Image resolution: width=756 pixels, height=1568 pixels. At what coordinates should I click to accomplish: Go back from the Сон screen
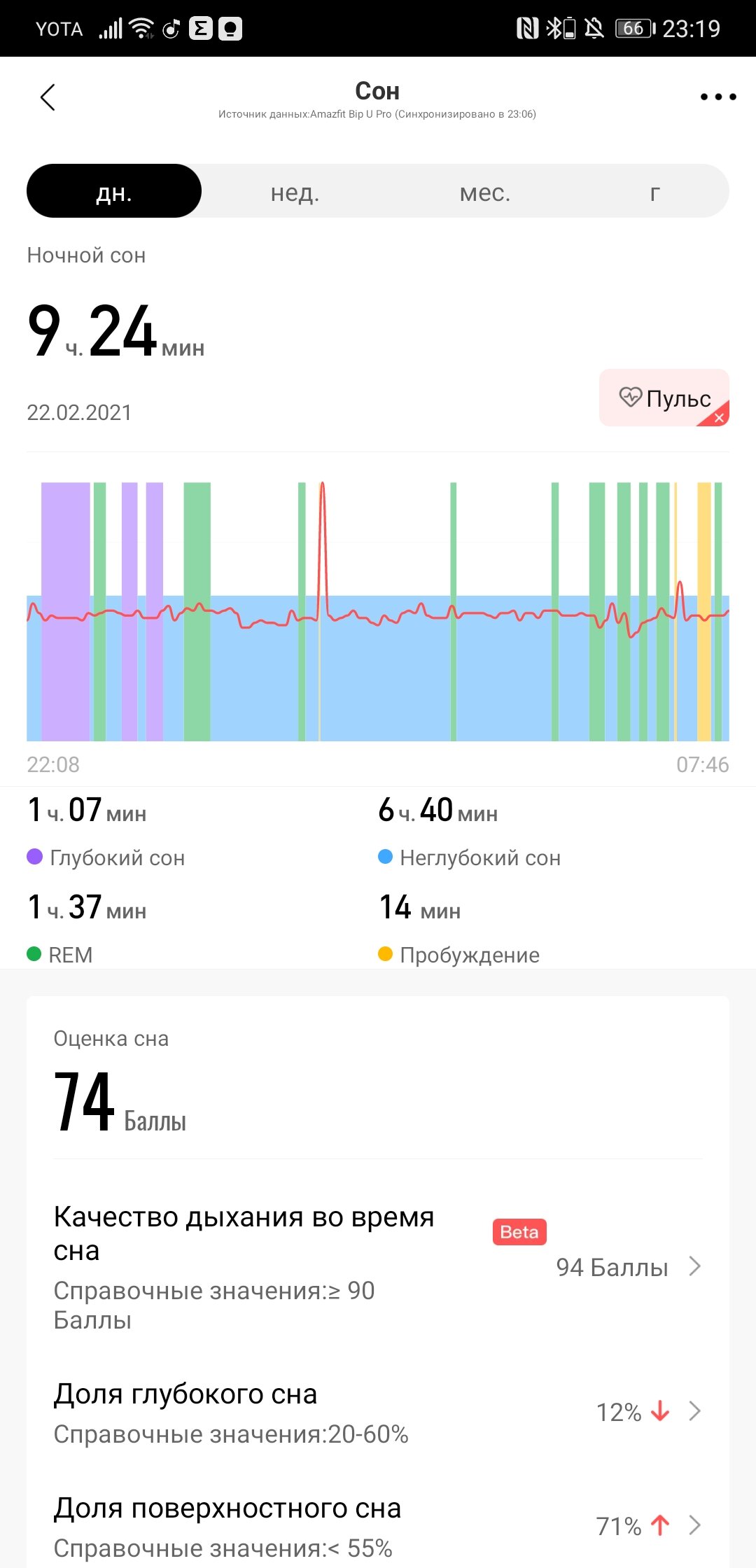(48, 97)
